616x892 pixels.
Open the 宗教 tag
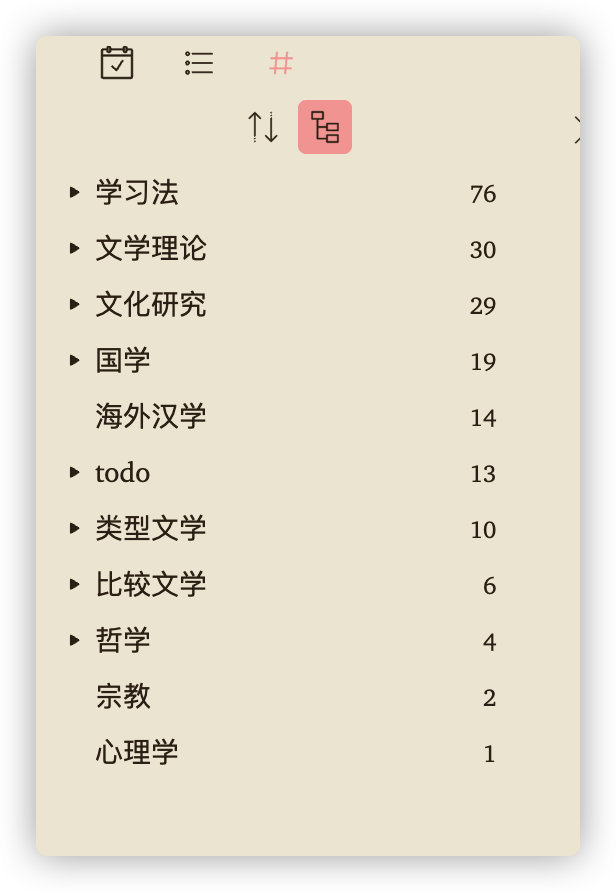pyautogui.click(x=123, y=696)
